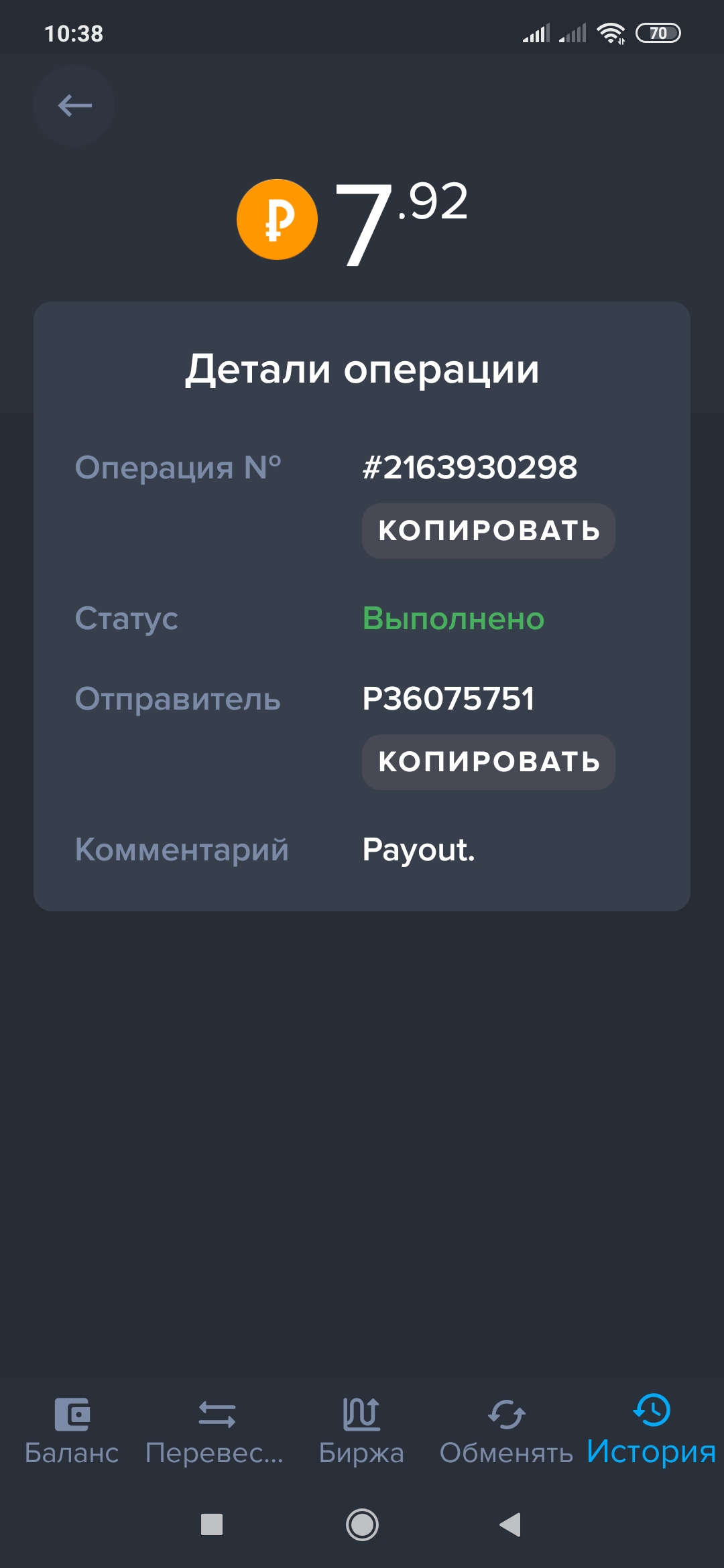This screenshot has height=1568, width=724.
Task: Switch to the Обменять tab
Action: [x=506, y=1431]
